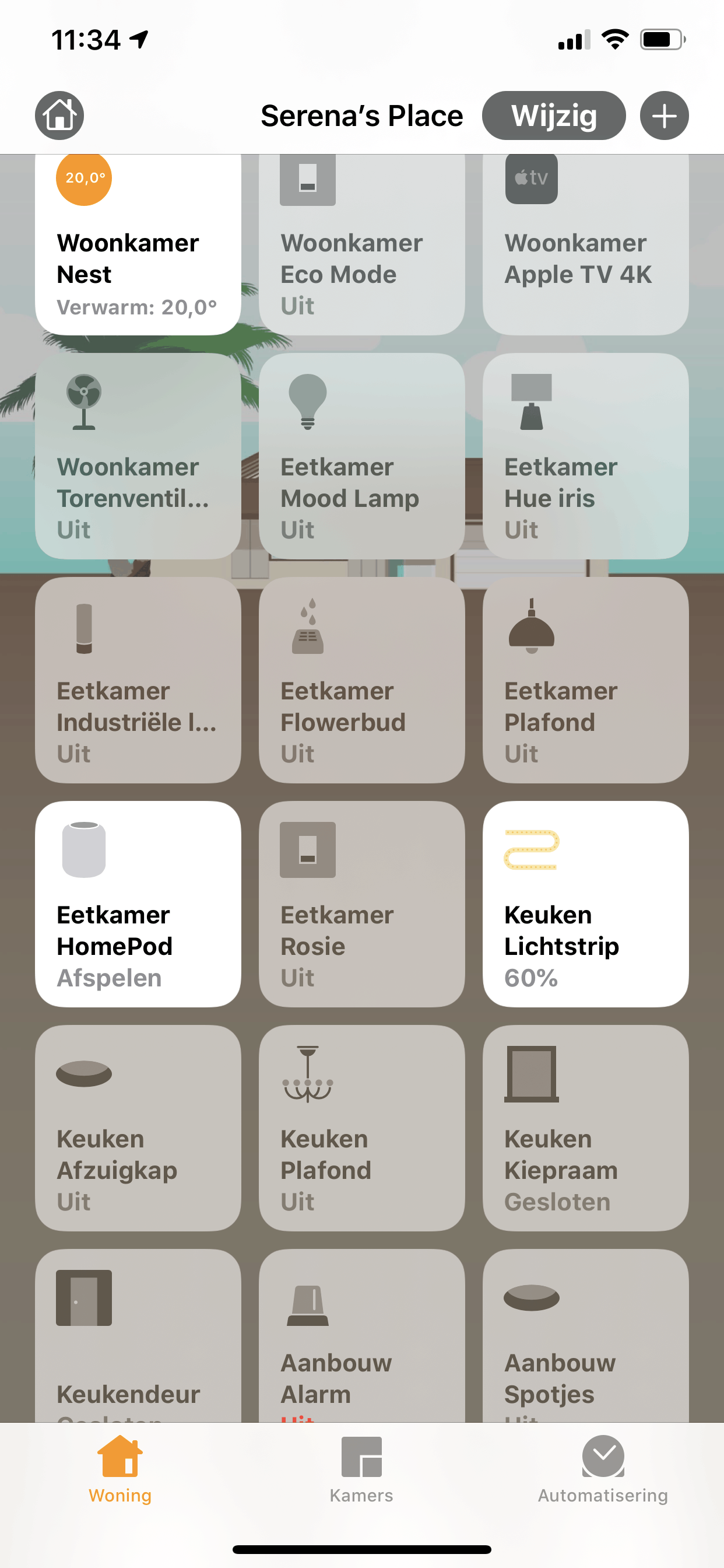Turn on the Woonkamer Torenventilator fan
The height and width of the screenshot is (1568, 724).
coord(138,456)
